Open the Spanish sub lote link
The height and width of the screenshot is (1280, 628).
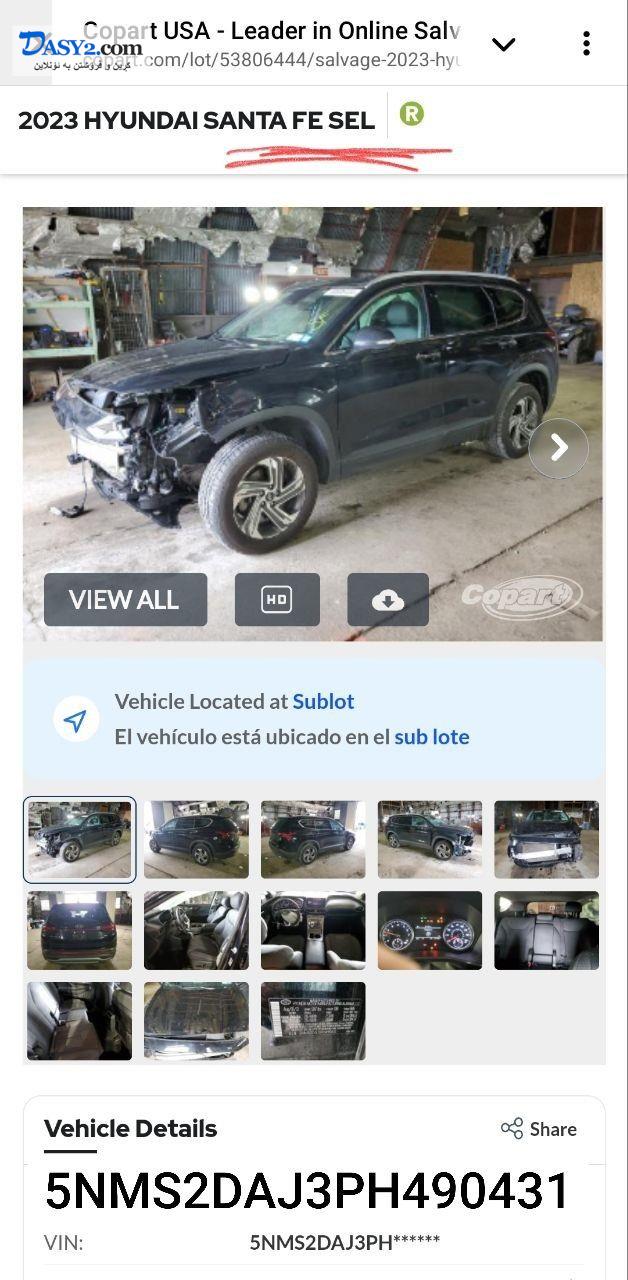pyautogui.click(x=432, y=737)
